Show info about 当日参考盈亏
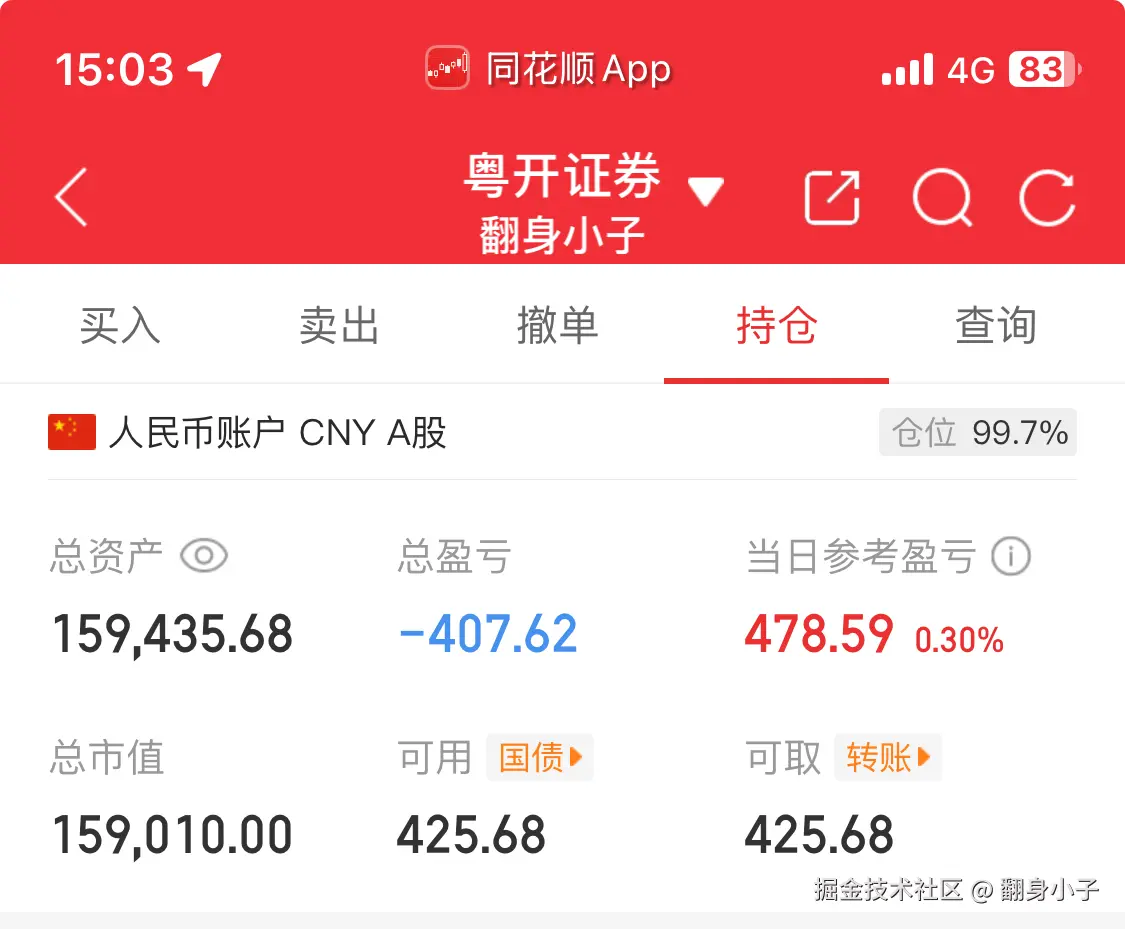 click(x=1010, y=556)
